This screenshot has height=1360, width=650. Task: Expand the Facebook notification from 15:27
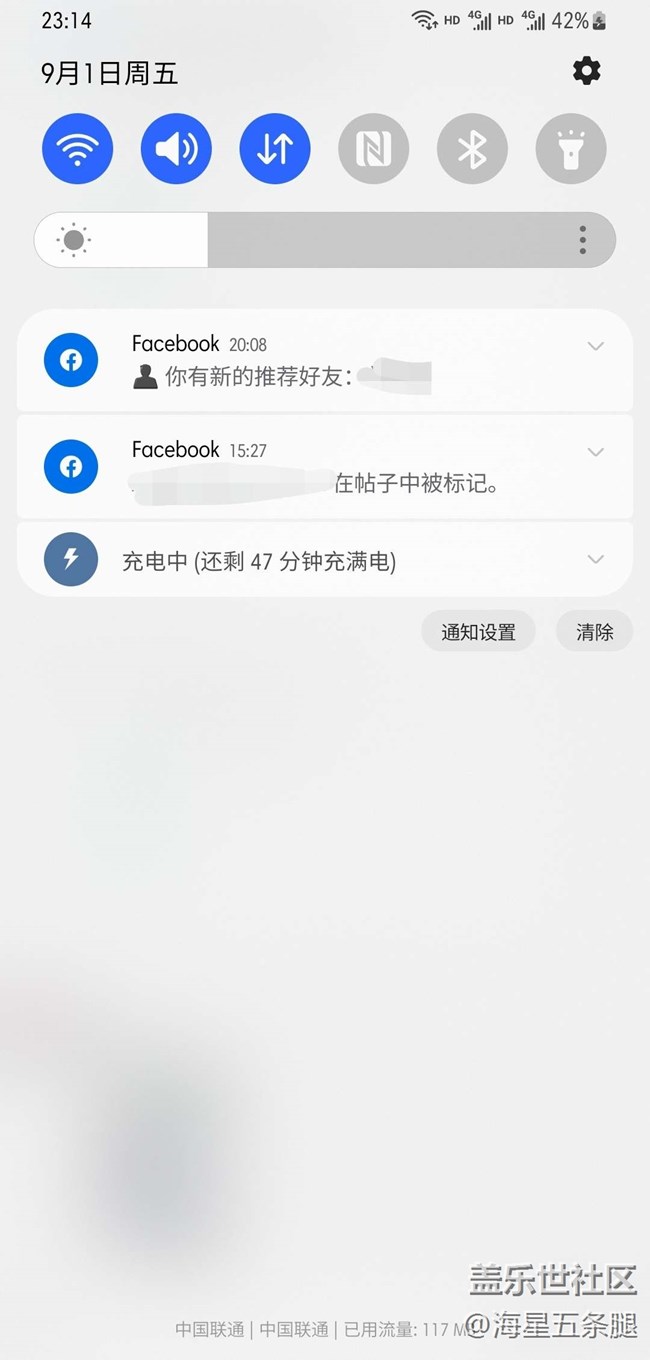click(596, 452)
